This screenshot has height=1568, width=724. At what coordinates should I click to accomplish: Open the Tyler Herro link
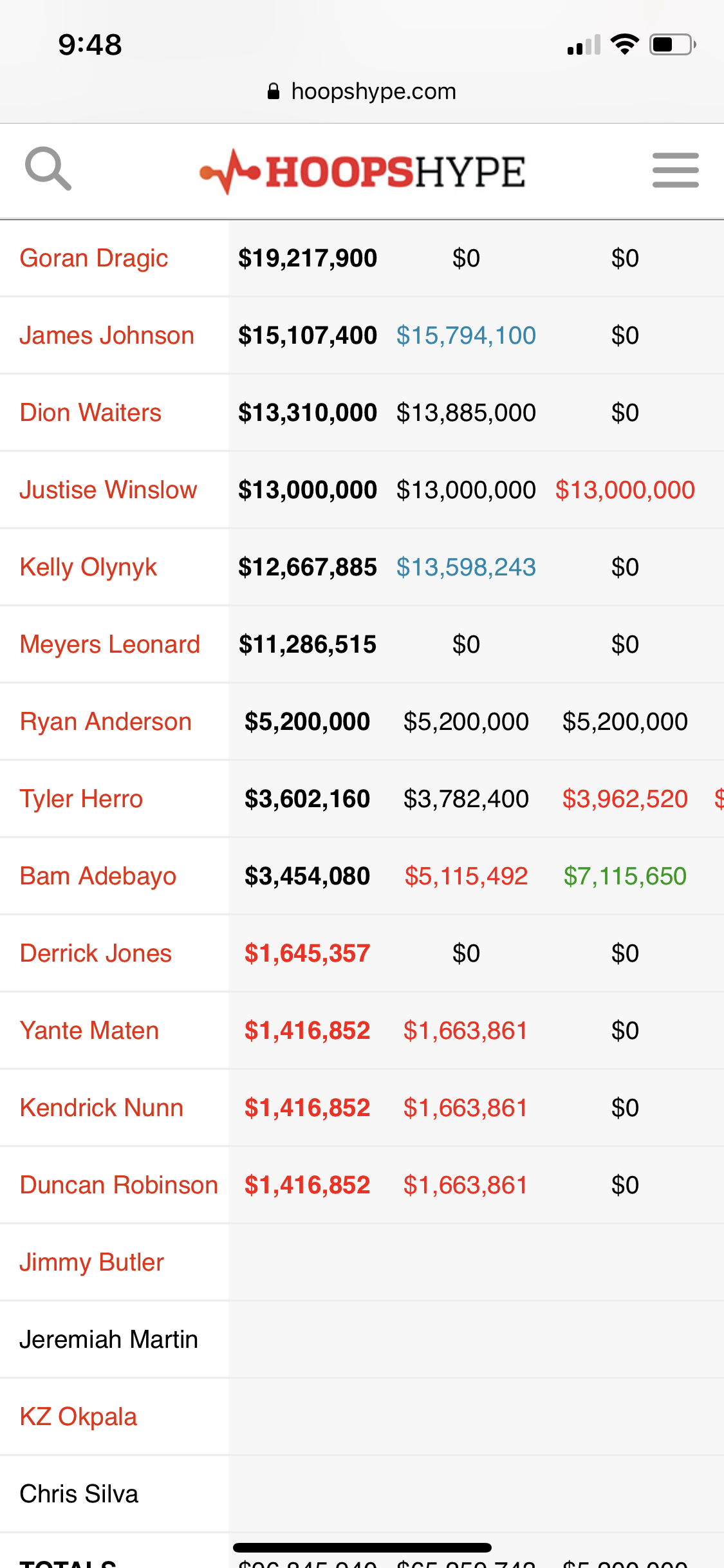point(81,799)
